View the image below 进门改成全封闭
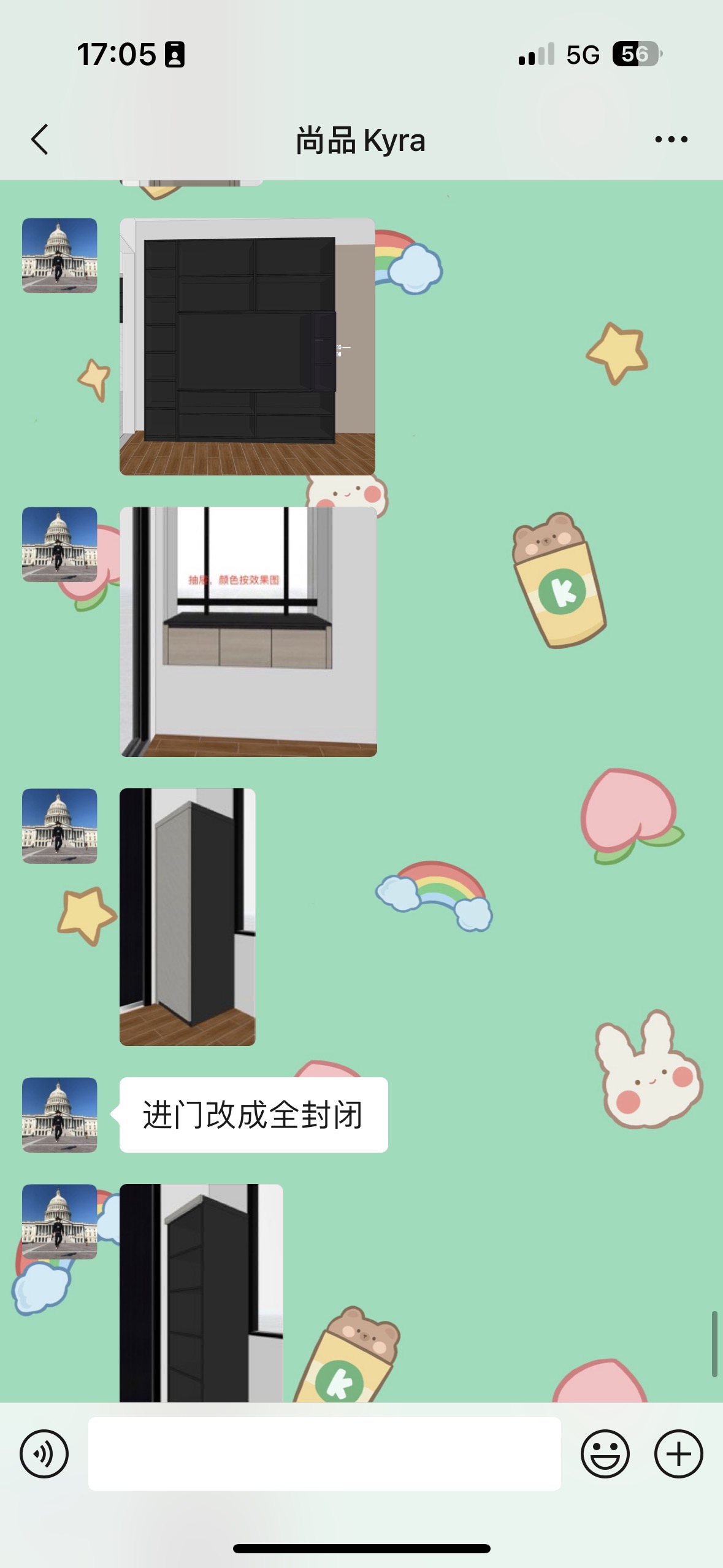The width and height of the screenshot is (723, 1568). point(201,1293)
